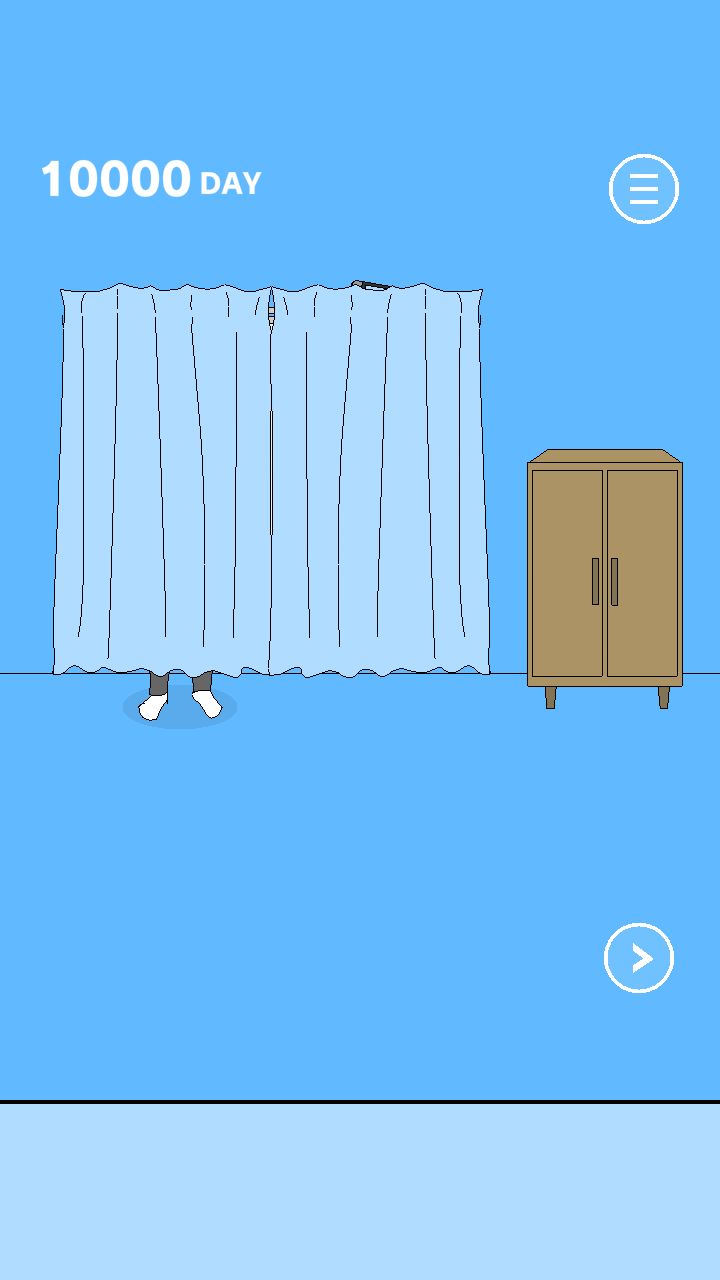720x1280 pixels.
Task: Tap the curtain hiding the person
Action: coord(270,480)
